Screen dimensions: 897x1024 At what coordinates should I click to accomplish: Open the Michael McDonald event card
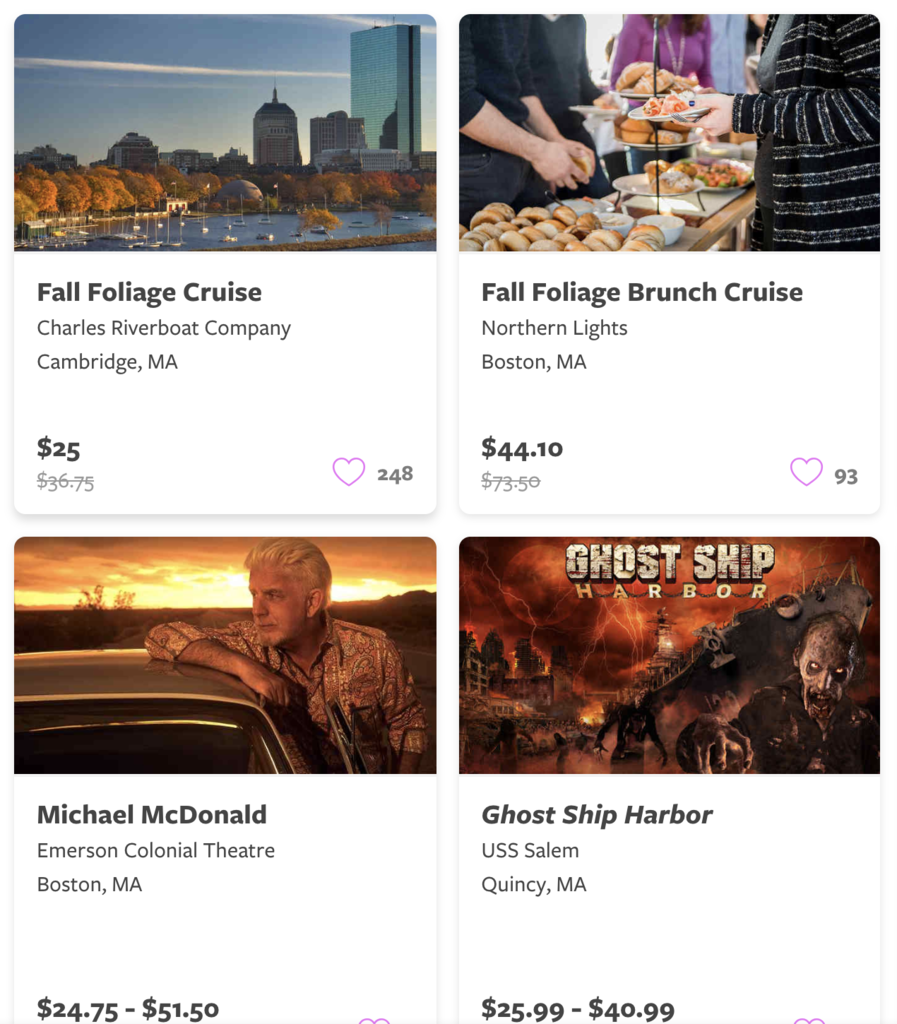tap(152, 815)
